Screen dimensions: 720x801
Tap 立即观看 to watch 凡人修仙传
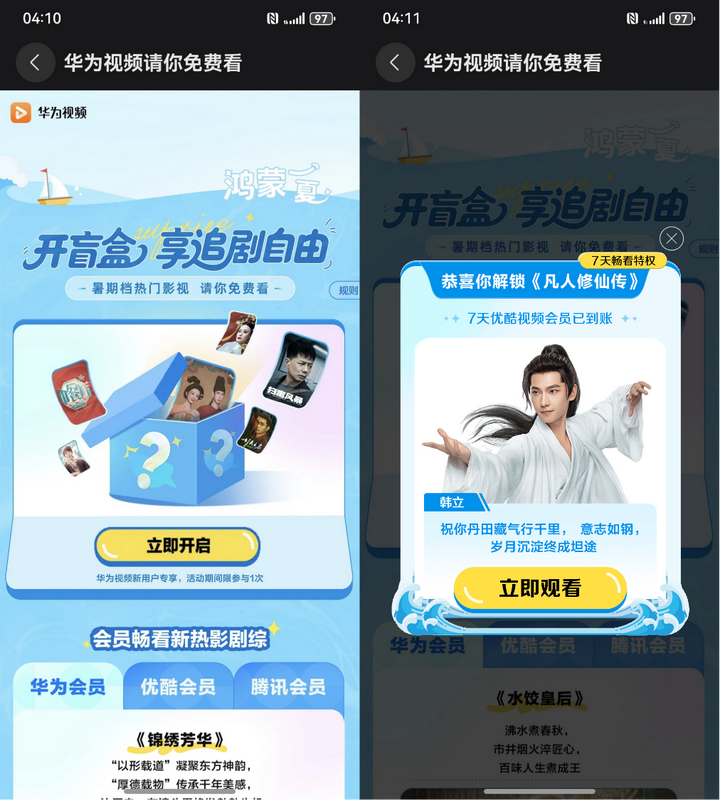[x=540, y=589]
